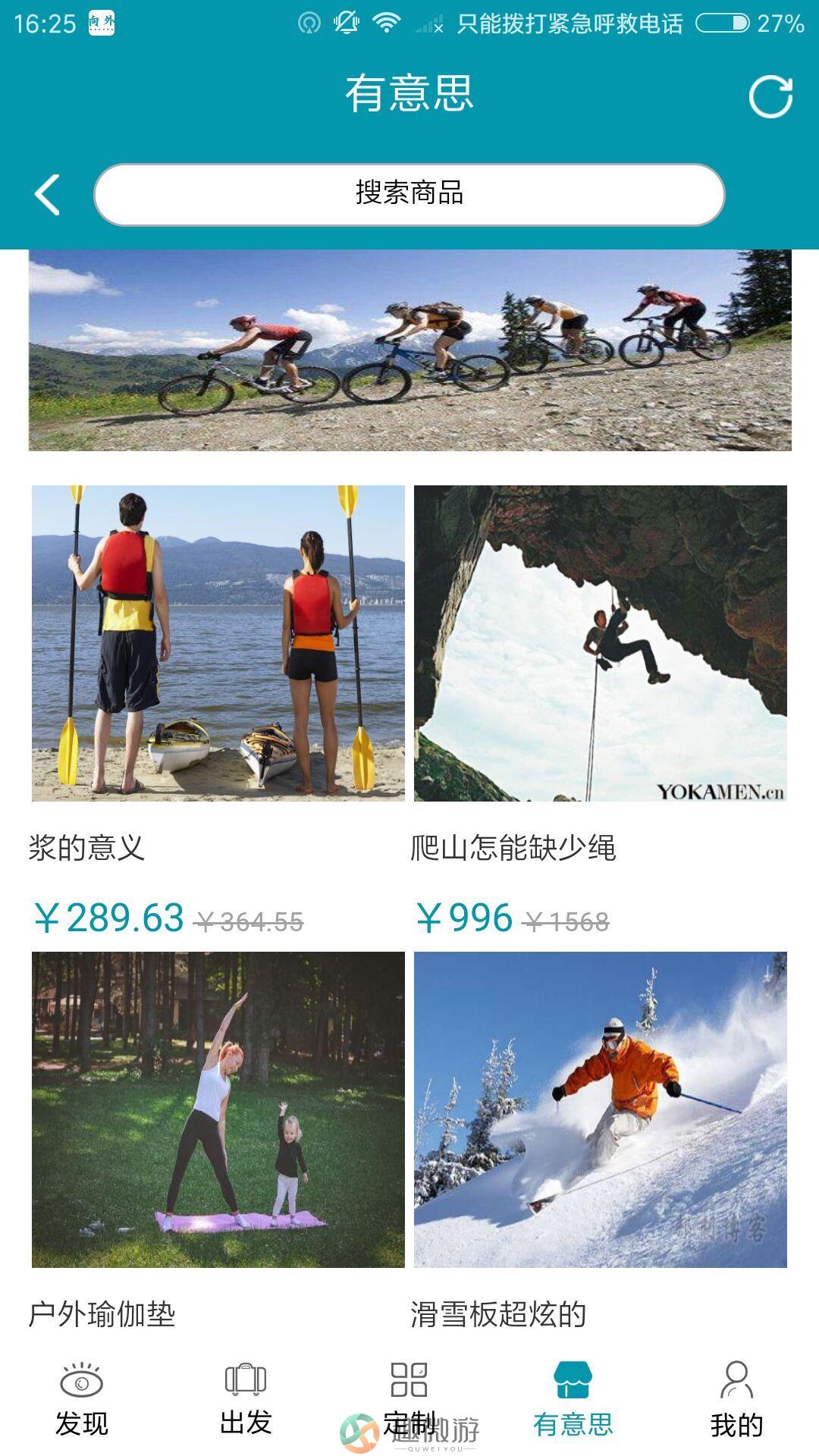View the 爬山怎能缺少绳 product
The height and width of the screenshot is (1456, 819).
tap(600, 643)
